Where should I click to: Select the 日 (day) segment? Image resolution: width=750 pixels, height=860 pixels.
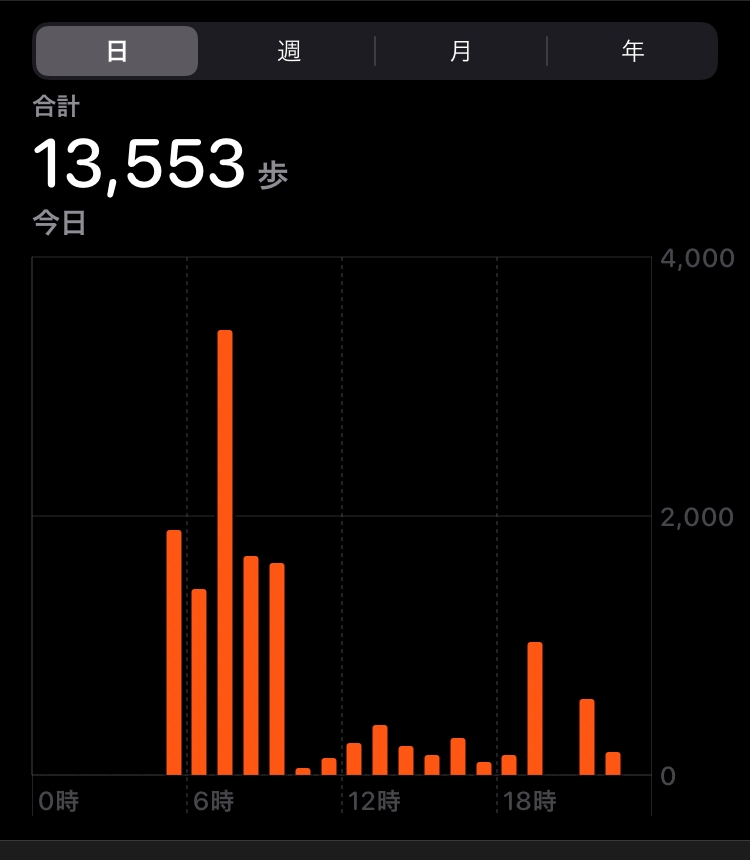[x=117, y=51]
